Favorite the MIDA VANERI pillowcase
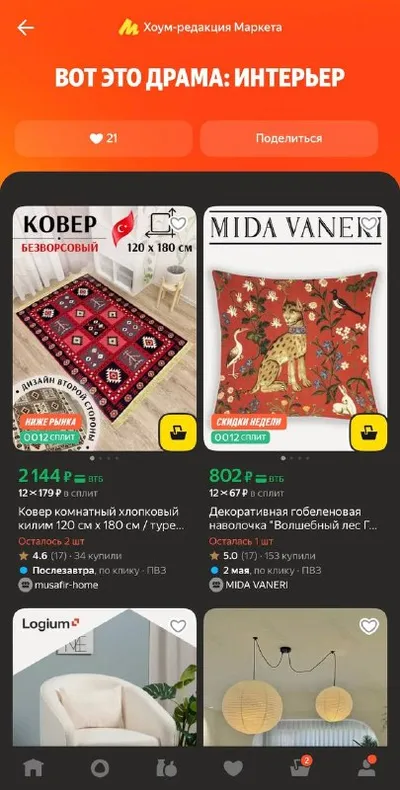Viewport: 400px width, 790px height. [369, 224]
